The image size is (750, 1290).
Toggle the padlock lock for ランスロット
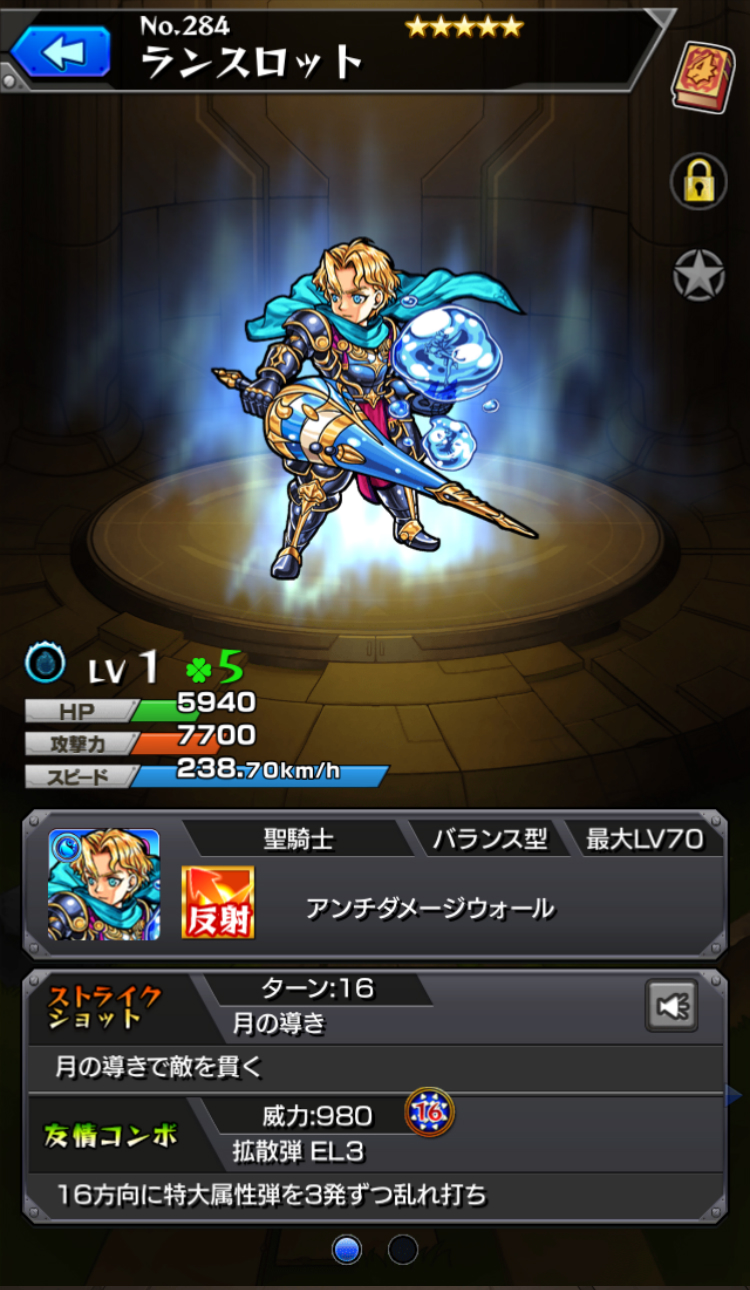[698, 182]
